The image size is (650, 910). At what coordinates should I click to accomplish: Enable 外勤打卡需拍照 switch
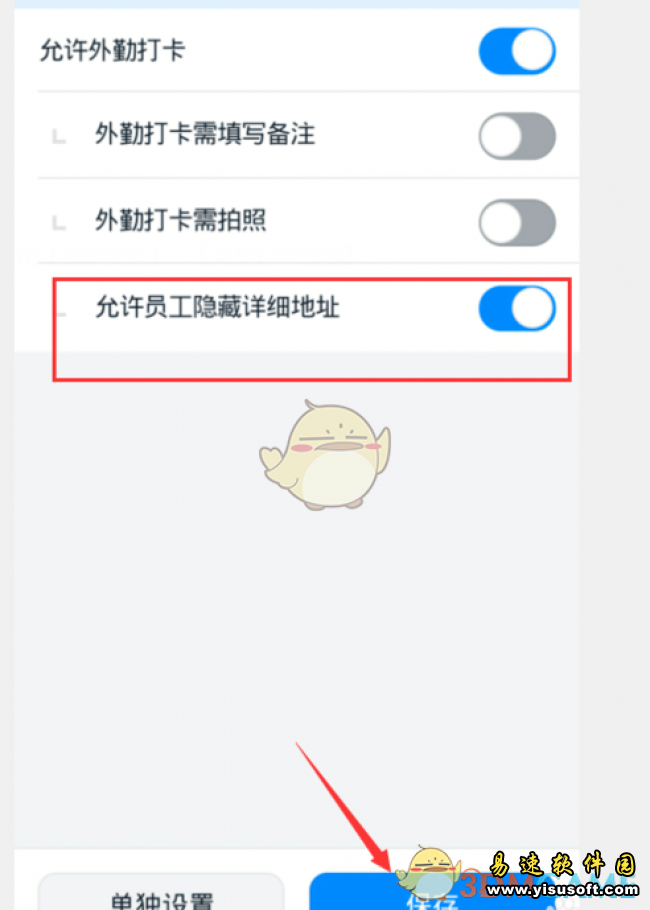coord(516,222)
